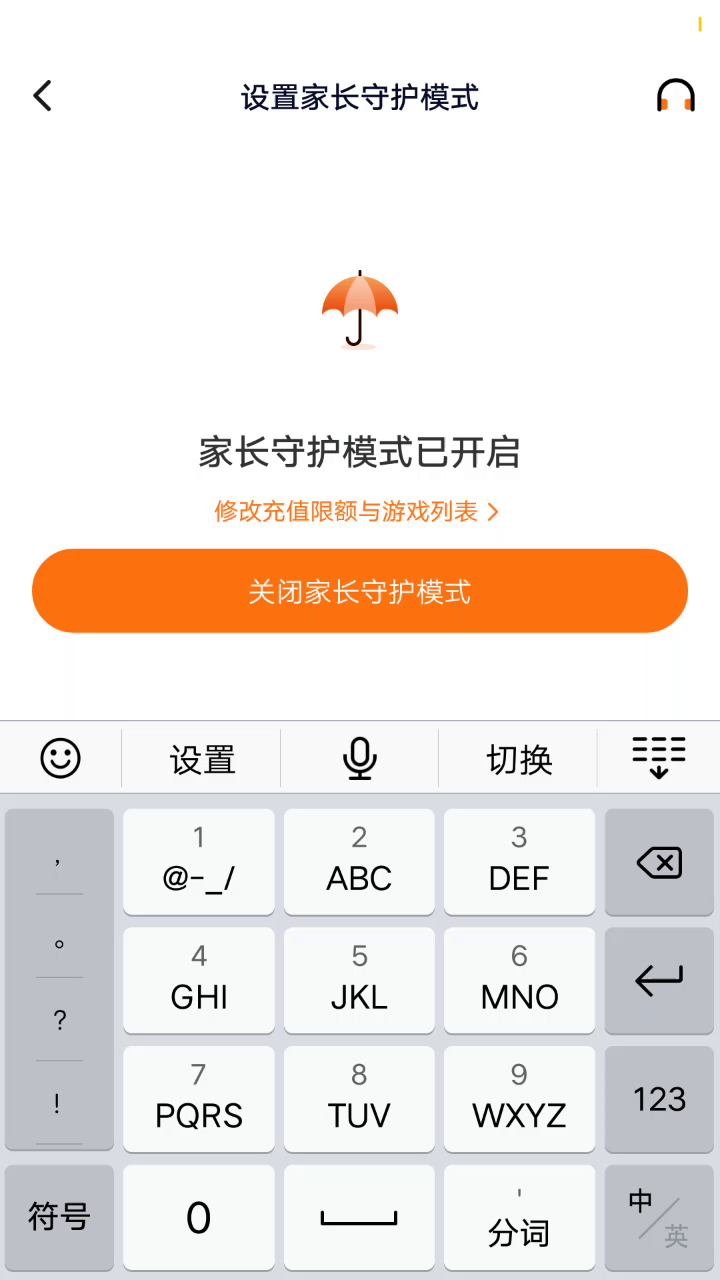Tap 切换 on keyboard toolbar
Image resolution: width=720 pixels, height=1280 pixels.
click(x=519, y=759)
